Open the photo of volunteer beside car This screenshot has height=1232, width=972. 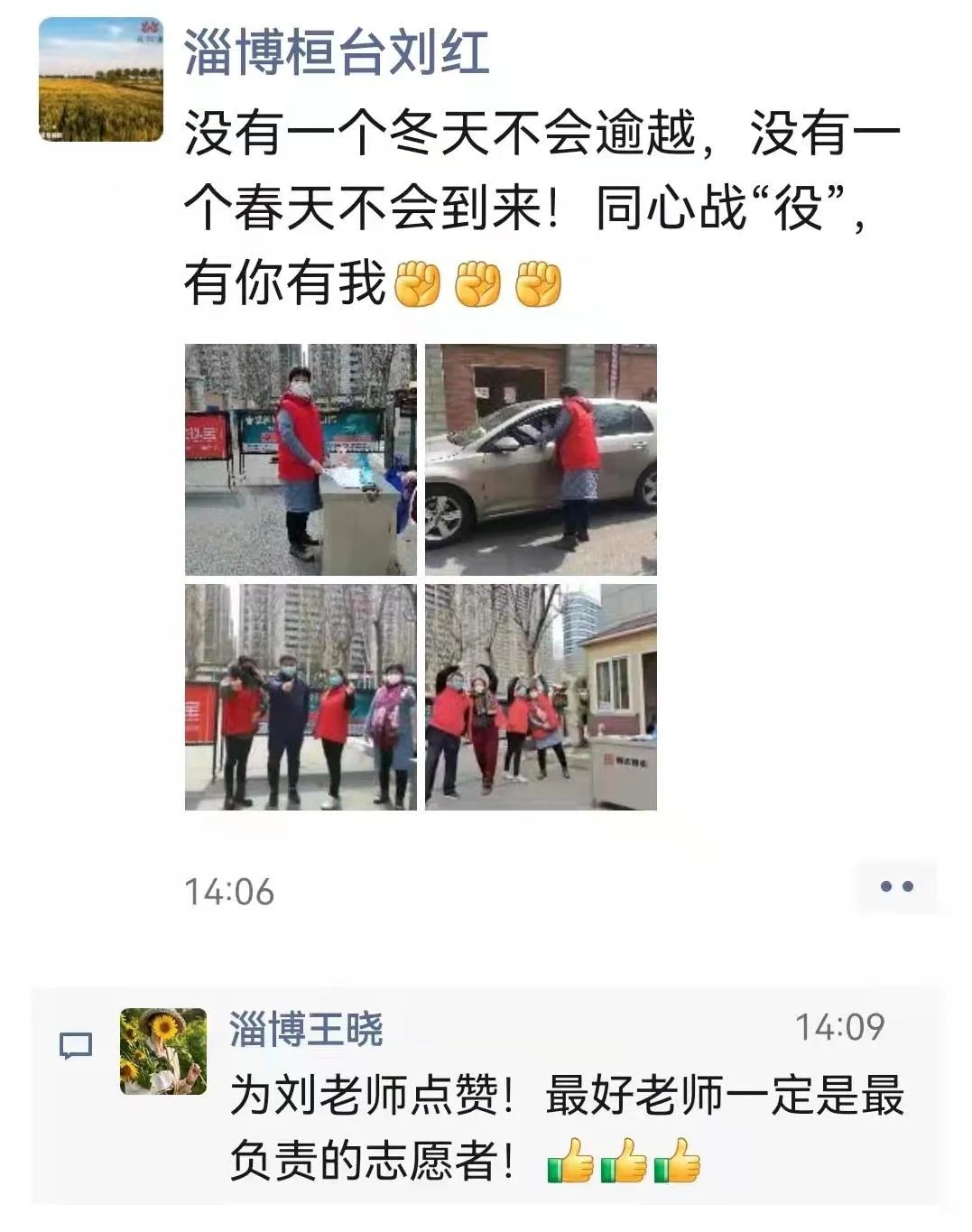pyautogui.click(x=541, y=459)
